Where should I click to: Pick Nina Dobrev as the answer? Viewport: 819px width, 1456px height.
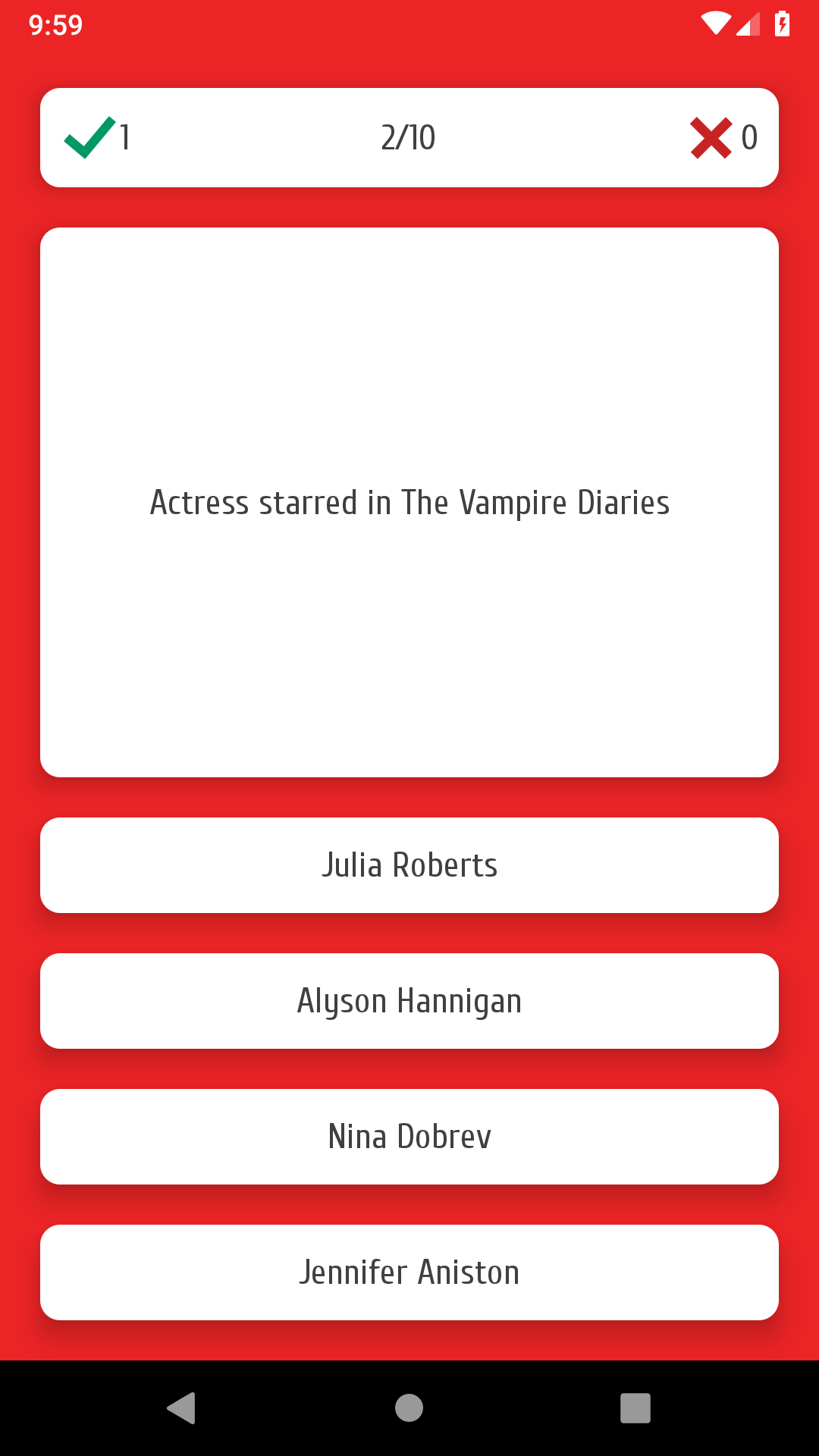click(x=409, y=1137)
